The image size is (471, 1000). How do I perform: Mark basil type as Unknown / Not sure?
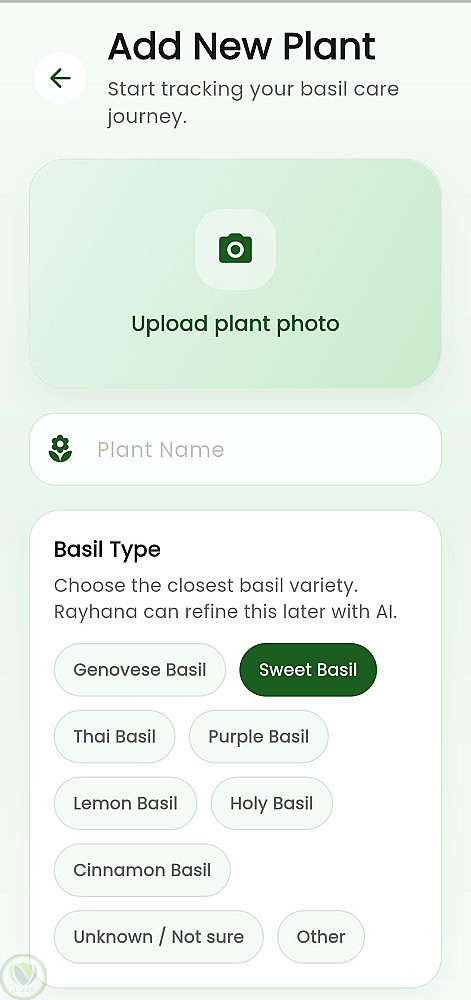point(159,937)
